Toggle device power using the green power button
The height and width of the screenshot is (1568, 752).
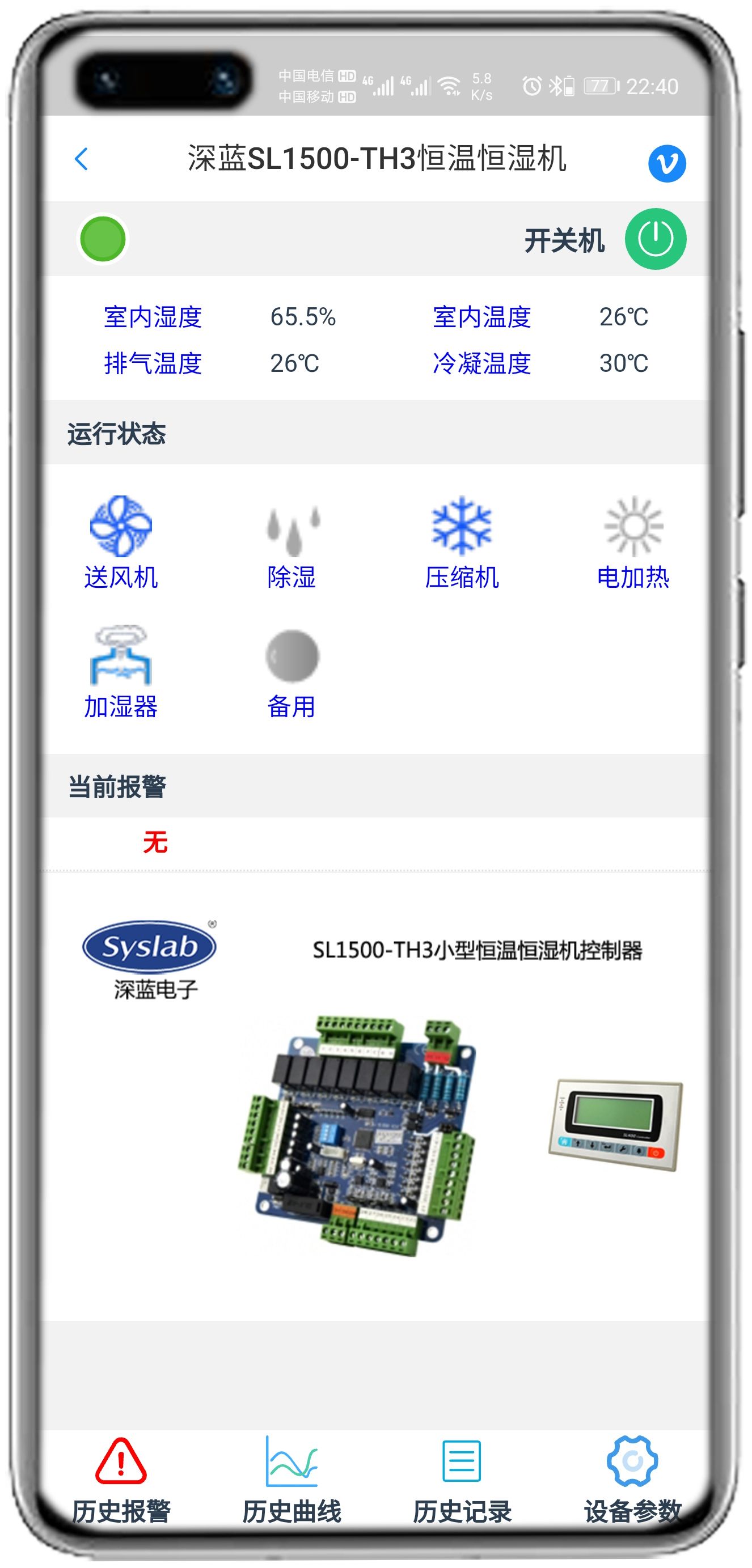tap(656, 239)
